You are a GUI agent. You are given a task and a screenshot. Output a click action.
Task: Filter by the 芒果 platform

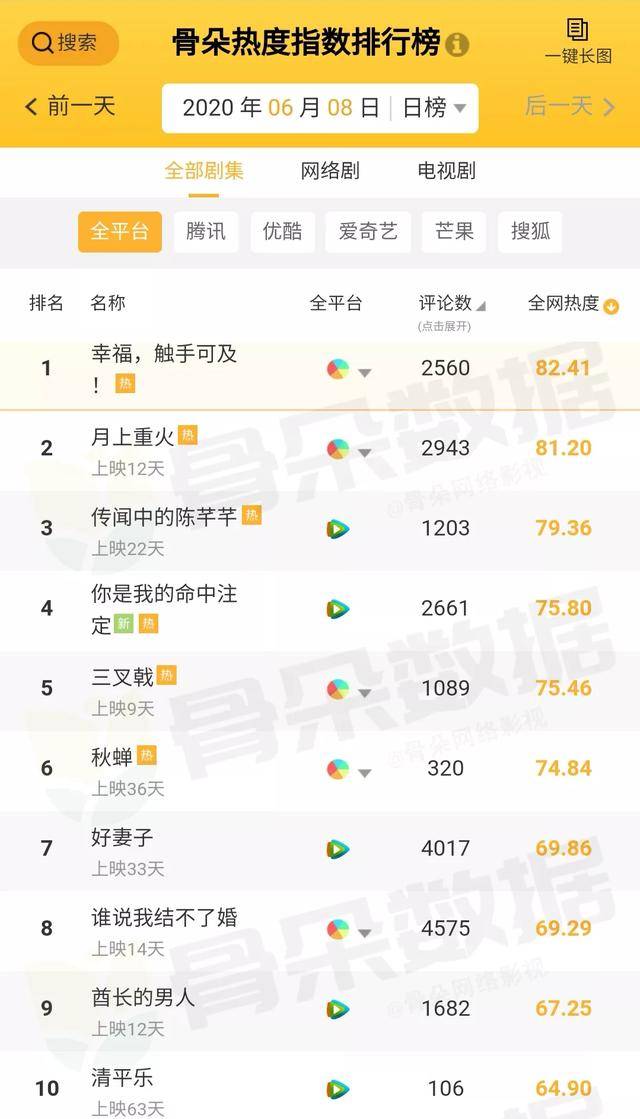[454, 231]
